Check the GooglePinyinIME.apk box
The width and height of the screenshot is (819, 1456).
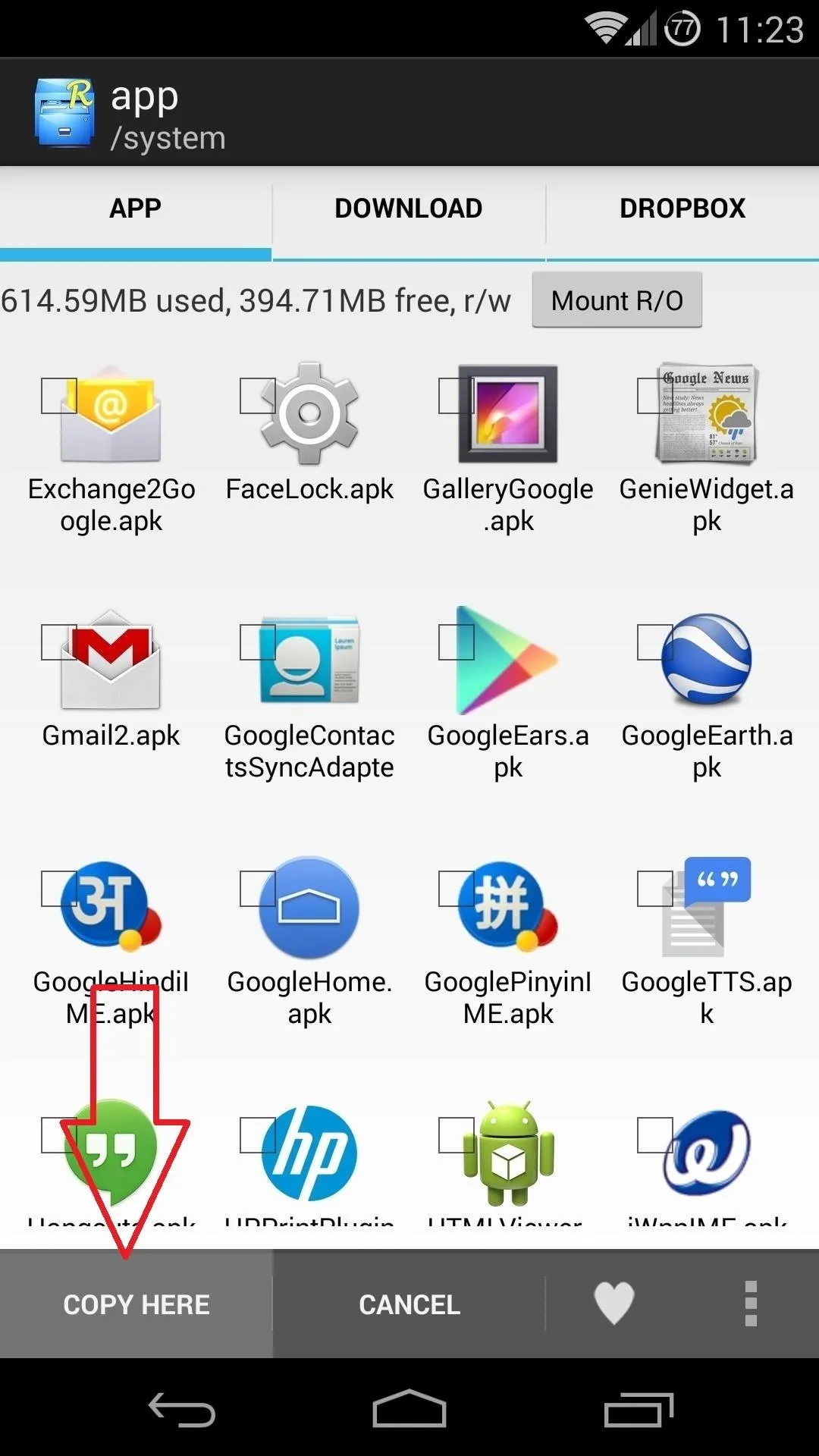(457, 889)
